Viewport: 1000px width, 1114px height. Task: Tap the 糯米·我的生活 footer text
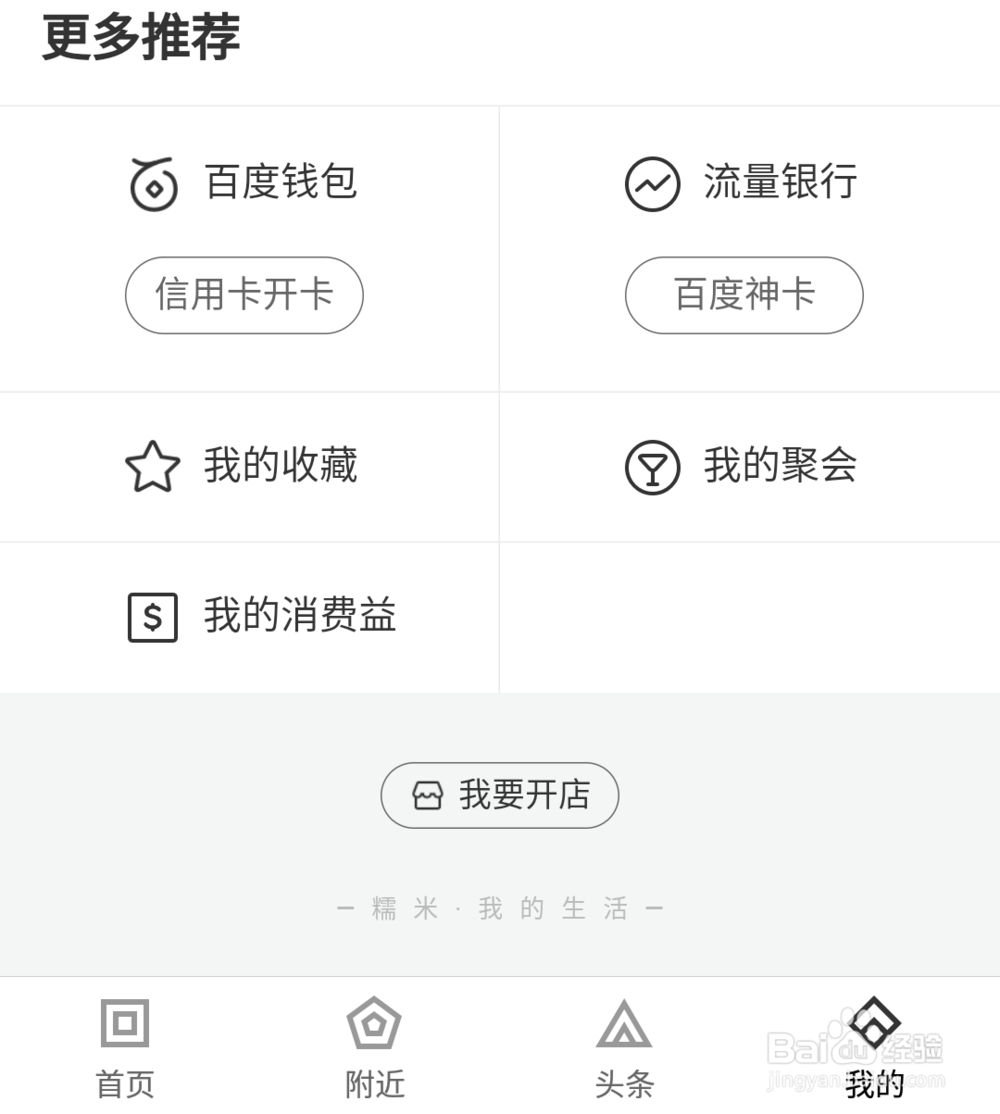(500, 906)
